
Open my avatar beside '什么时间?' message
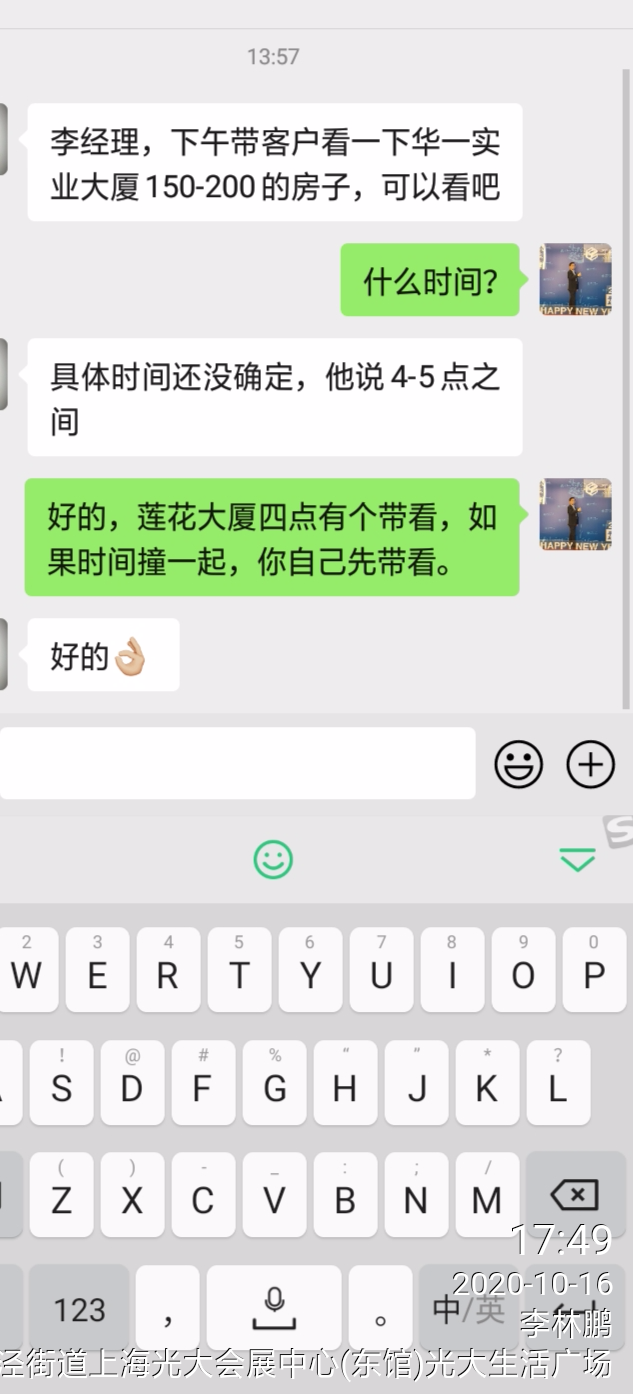(575, 279)
